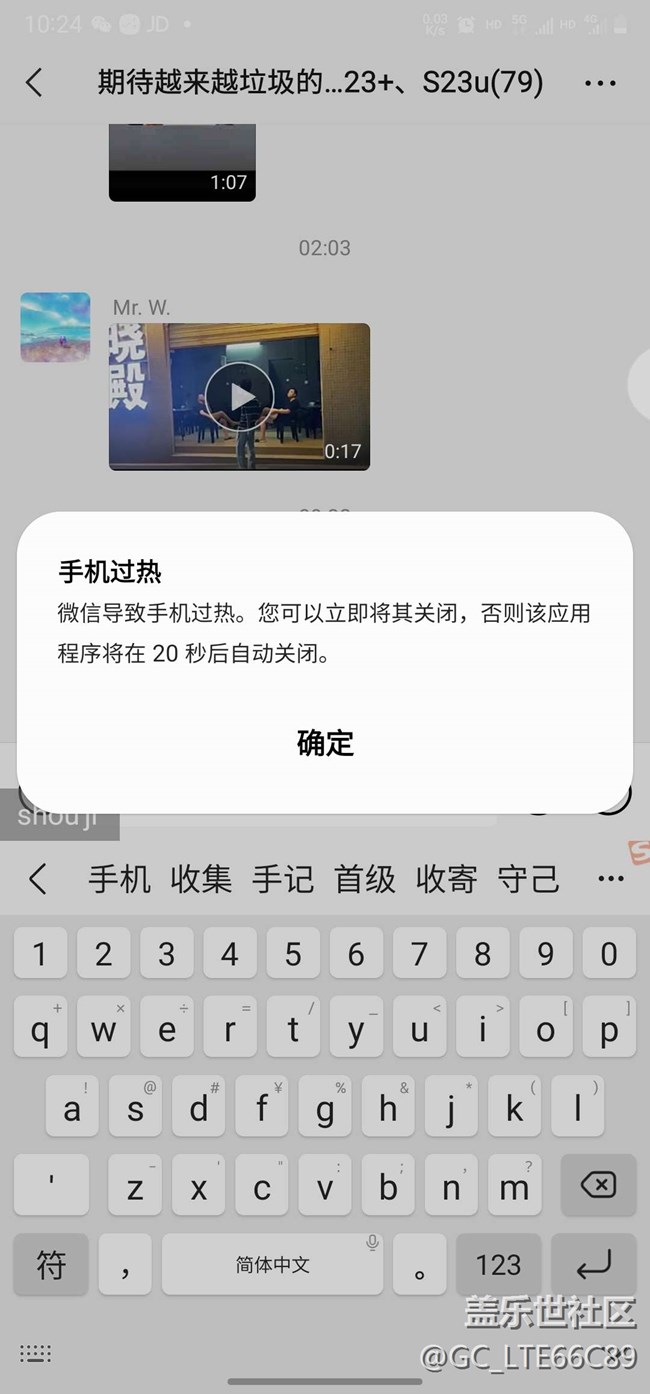Tap the 简体中文 space bar
The image size is (650, 1394).
273,1265
